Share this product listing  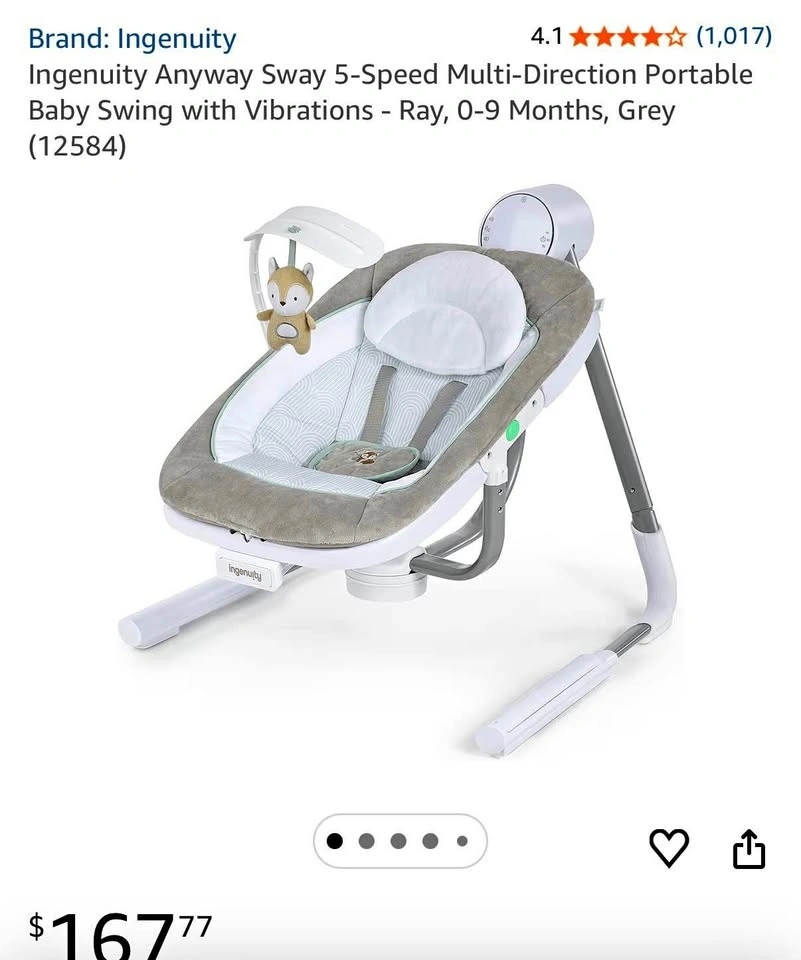click(x=748, y=849)
